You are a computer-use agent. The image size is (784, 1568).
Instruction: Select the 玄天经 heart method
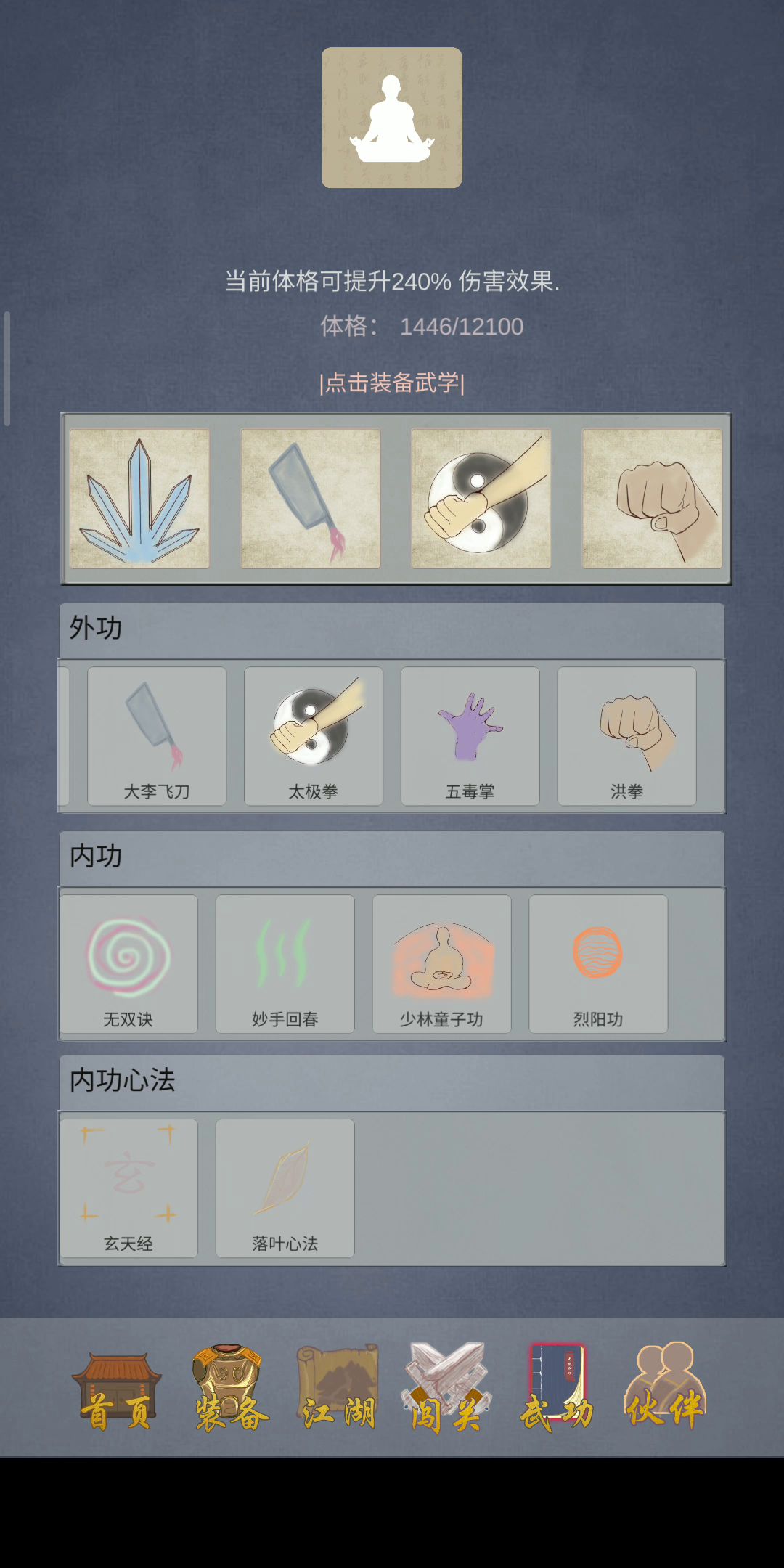[128, 1188]
